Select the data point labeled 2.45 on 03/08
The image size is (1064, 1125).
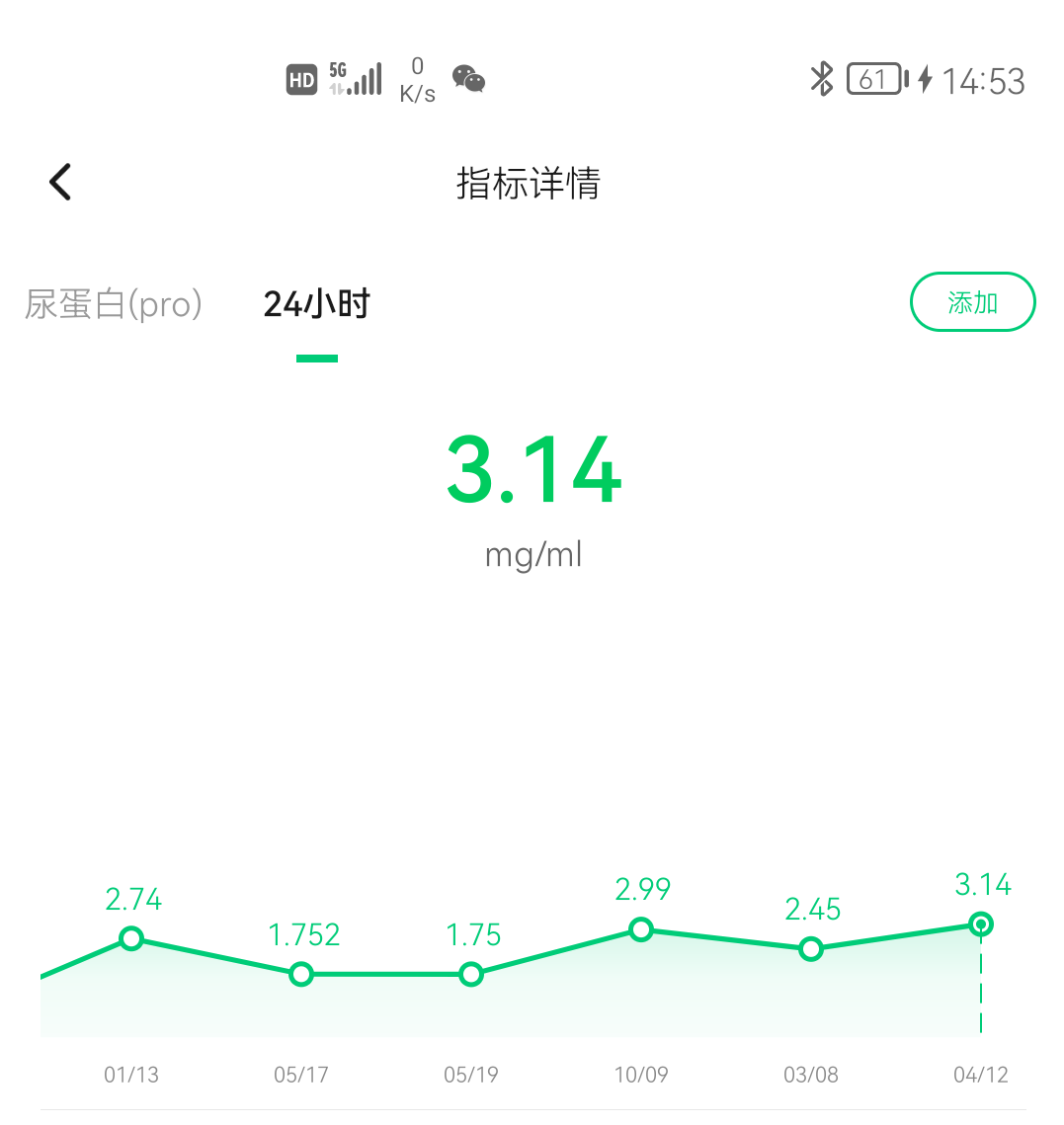point(810,949)
